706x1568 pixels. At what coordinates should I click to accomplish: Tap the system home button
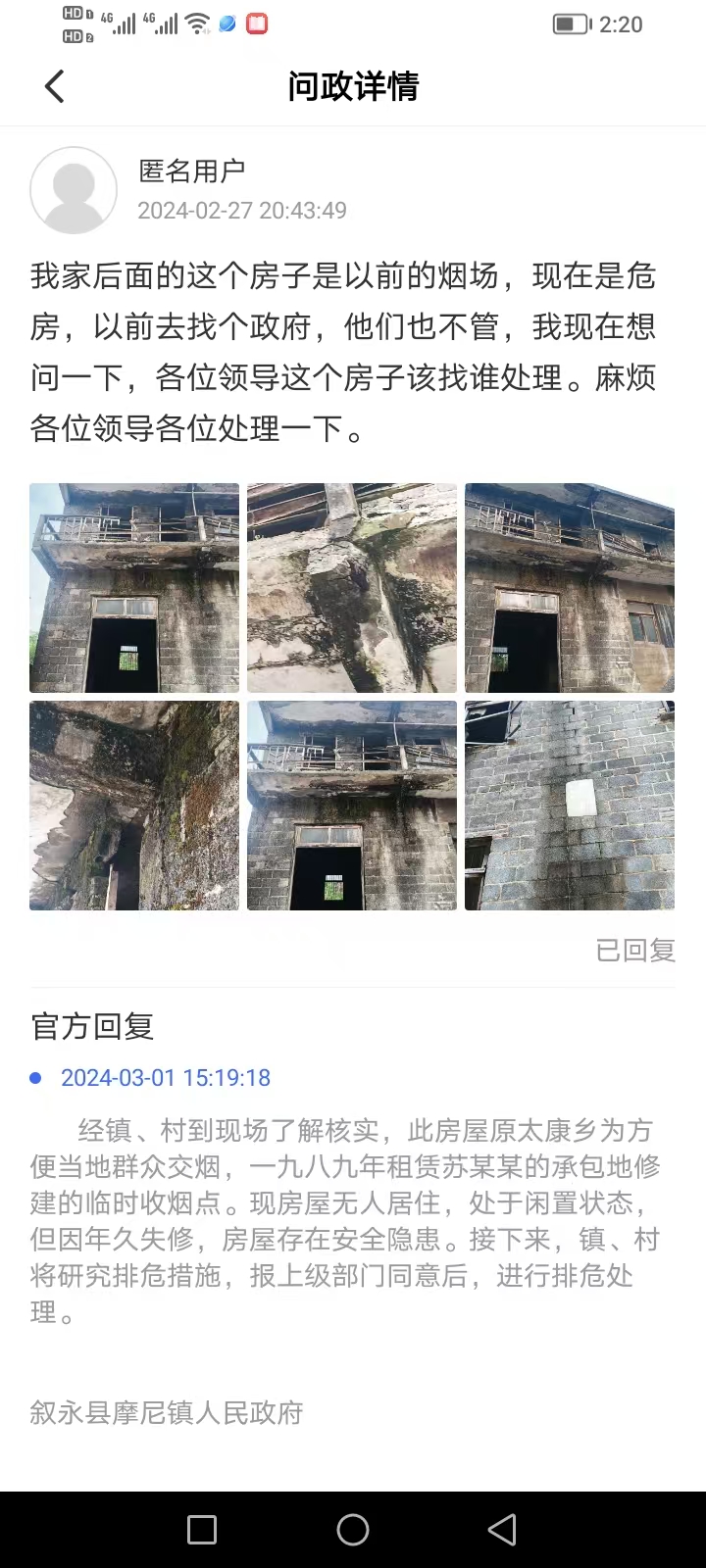[x=353, y=1530]
